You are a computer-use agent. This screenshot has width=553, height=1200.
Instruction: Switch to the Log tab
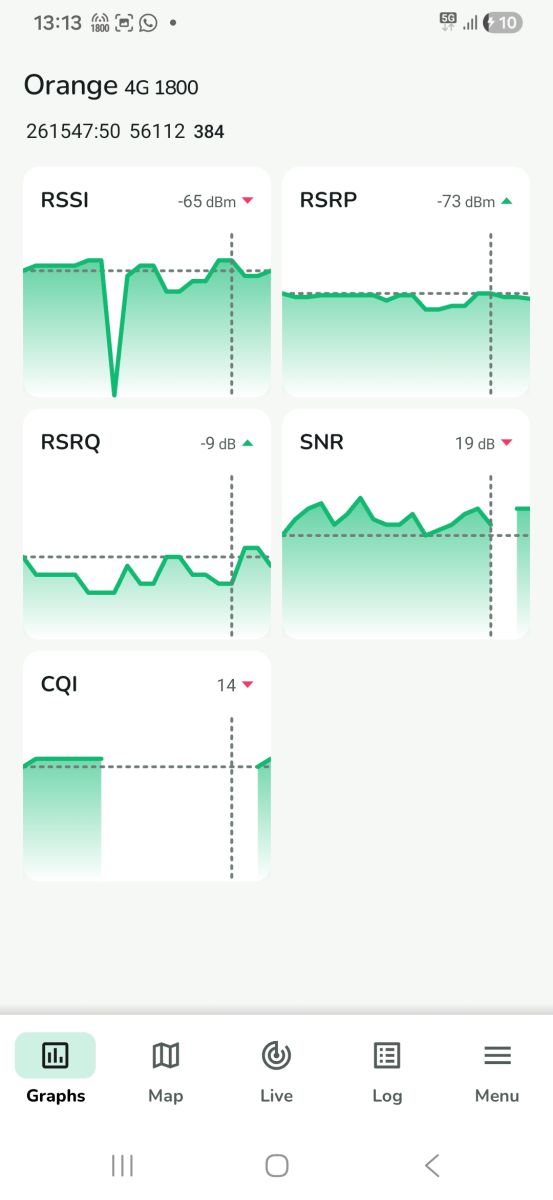pyautogui.click(x=387, y=1072)
